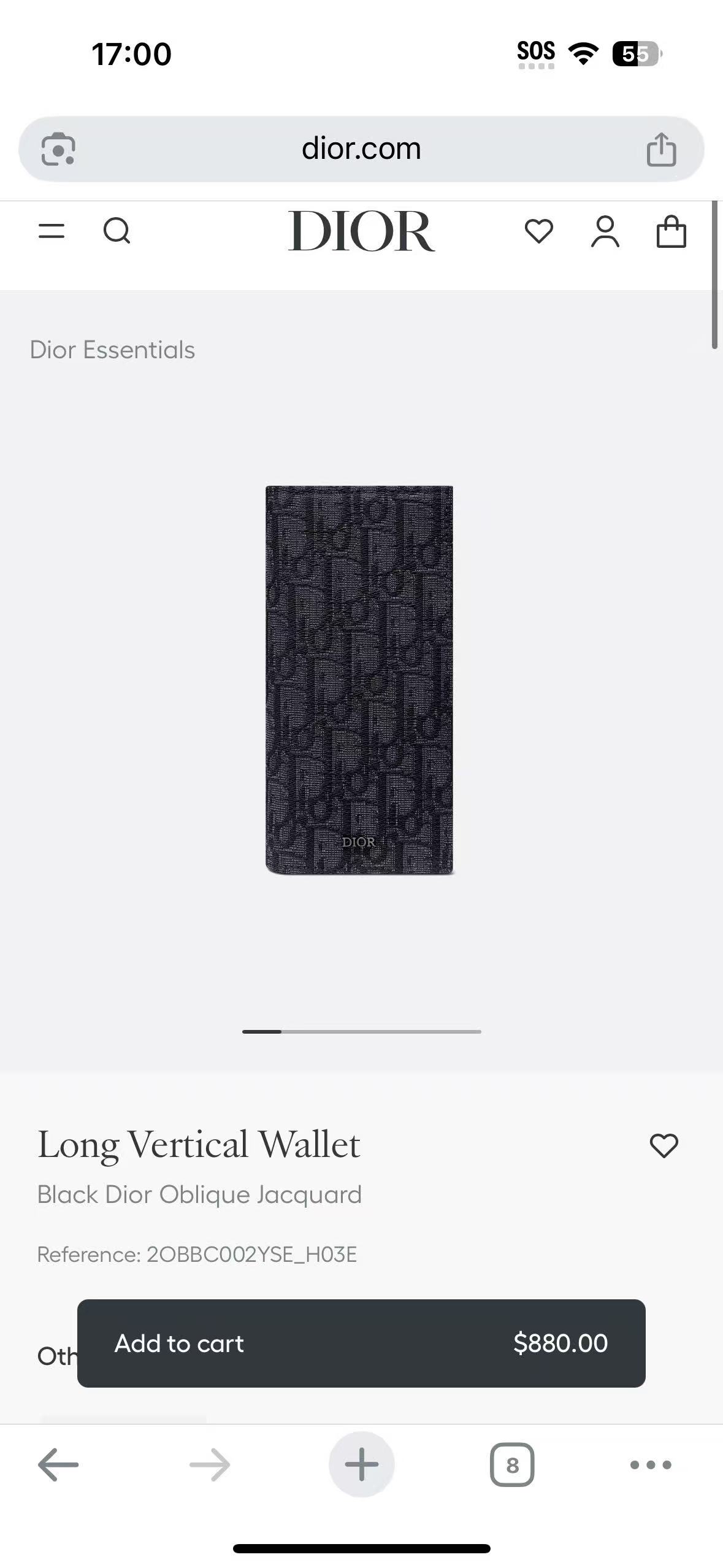Open the Dior hamburger menu
This screenshot has width=723, height=1568.
pyautogui.click(x=52, y=231)
